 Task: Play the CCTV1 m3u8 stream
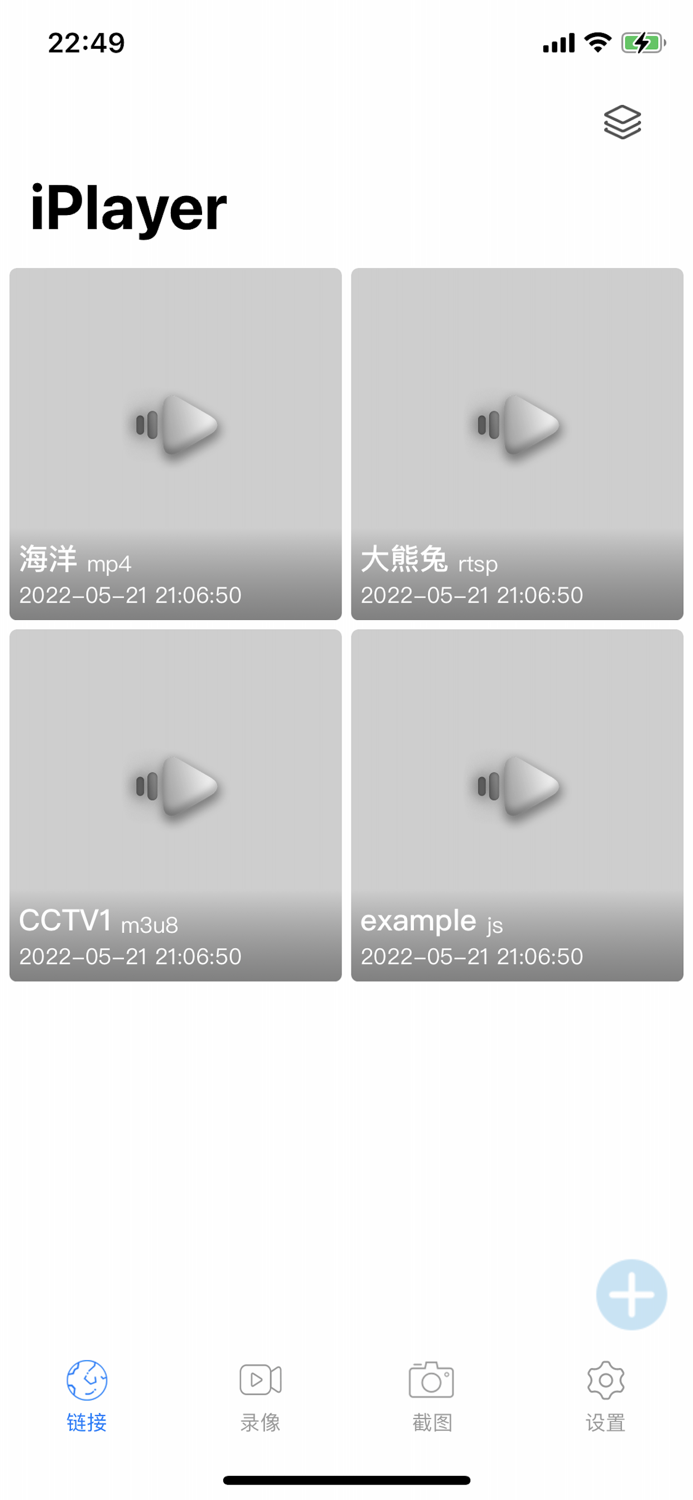click(176, 804)
